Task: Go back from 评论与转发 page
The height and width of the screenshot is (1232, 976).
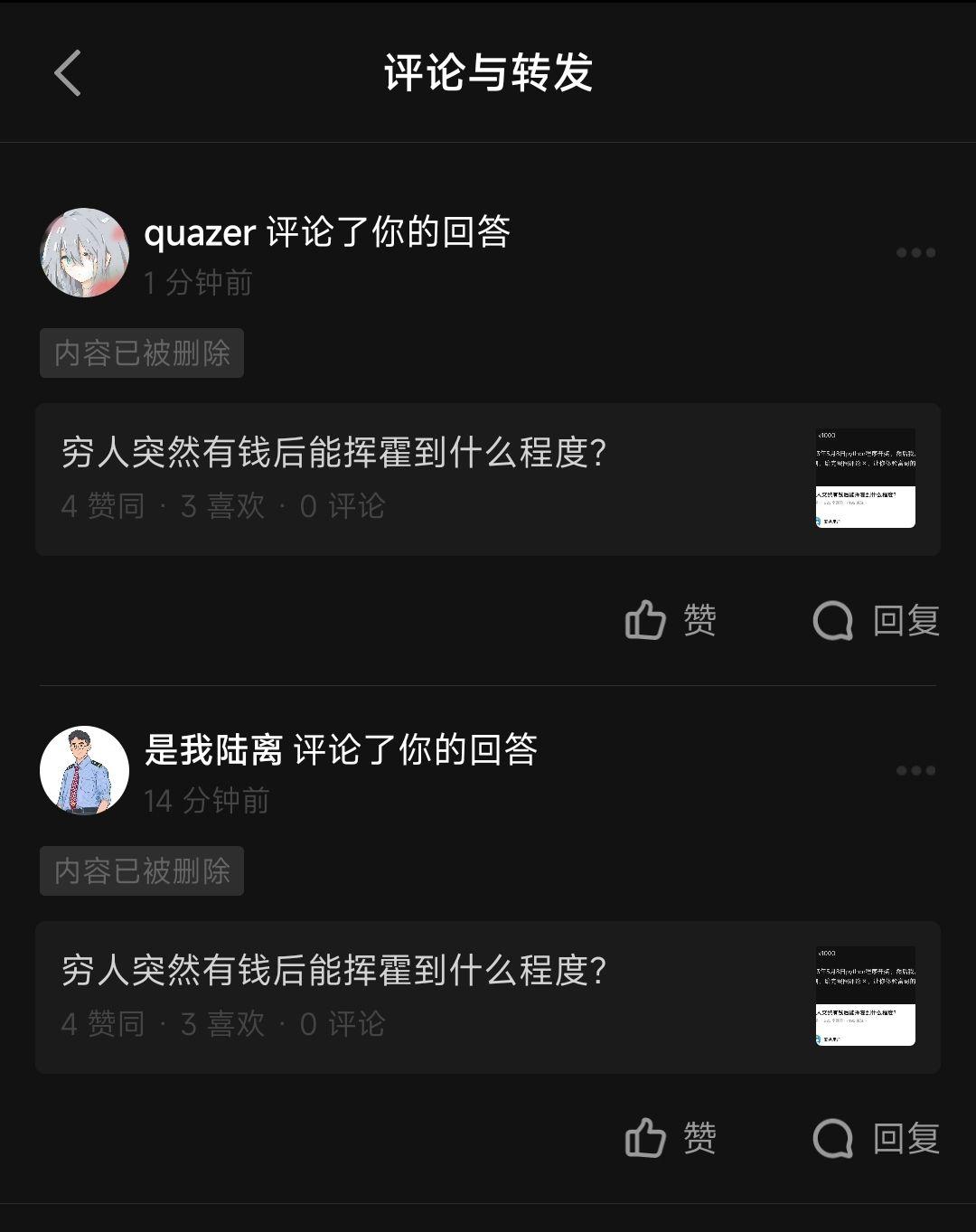Action: [x=68, y=73]
